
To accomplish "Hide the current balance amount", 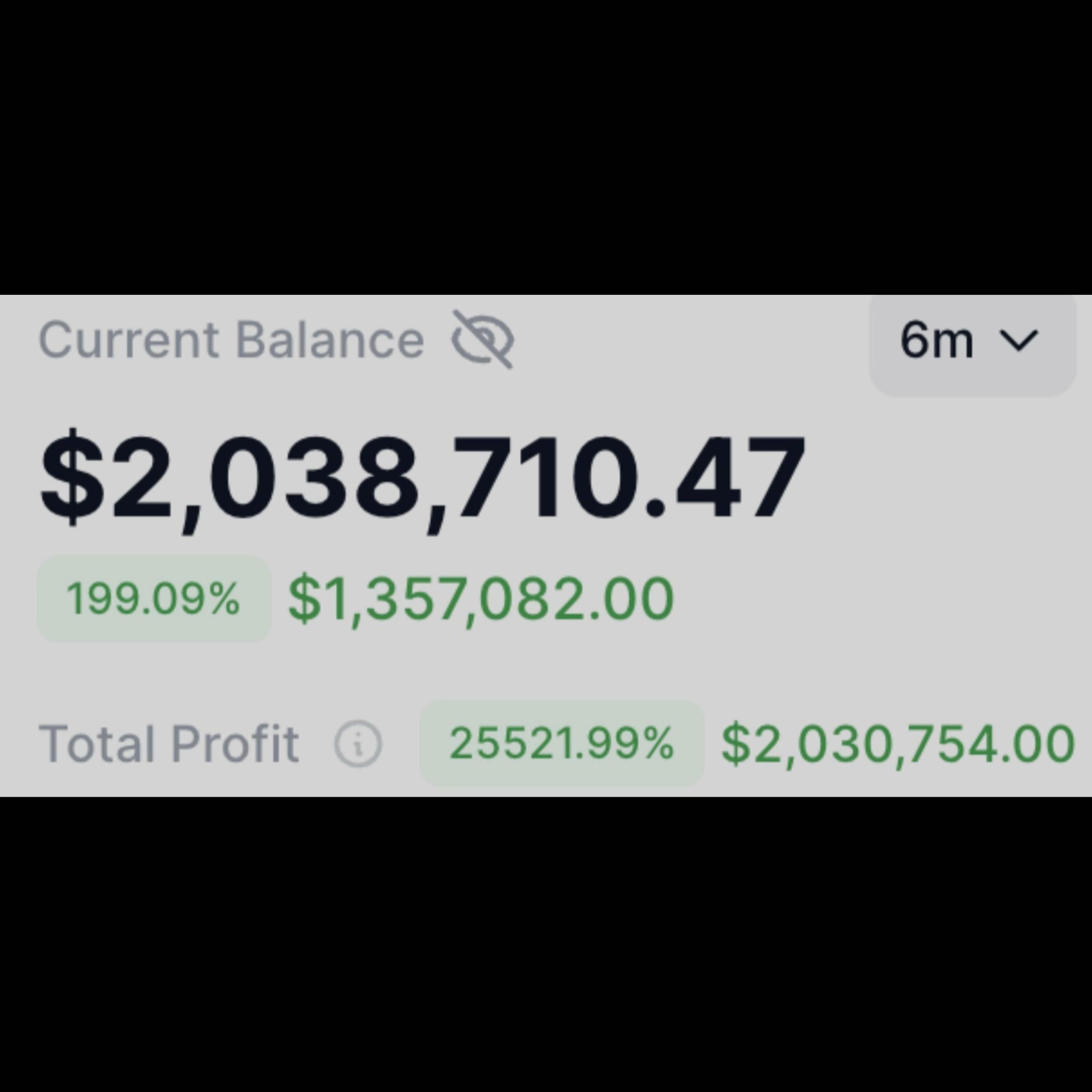I will [x=483, y=340].
